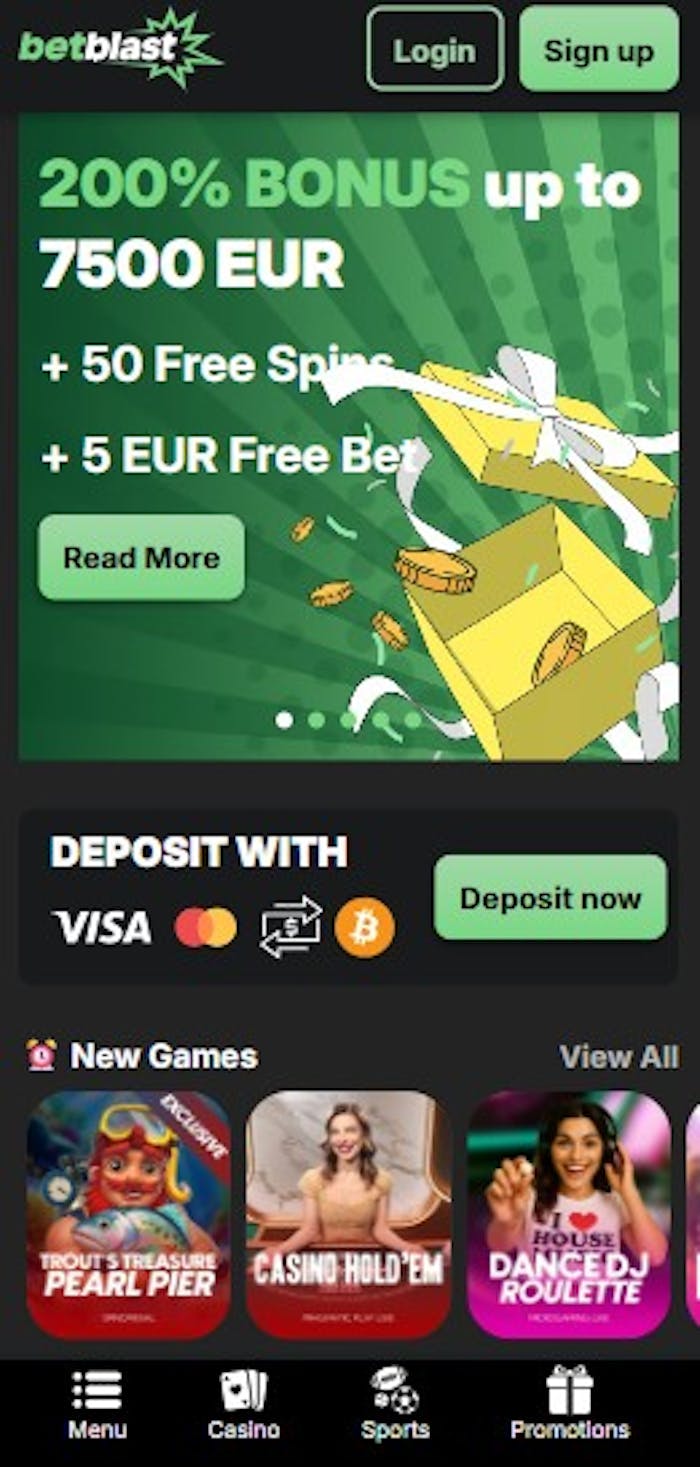
Task: Tap the Sign up button
Action: pyautogui.click(x=599, y=49)
